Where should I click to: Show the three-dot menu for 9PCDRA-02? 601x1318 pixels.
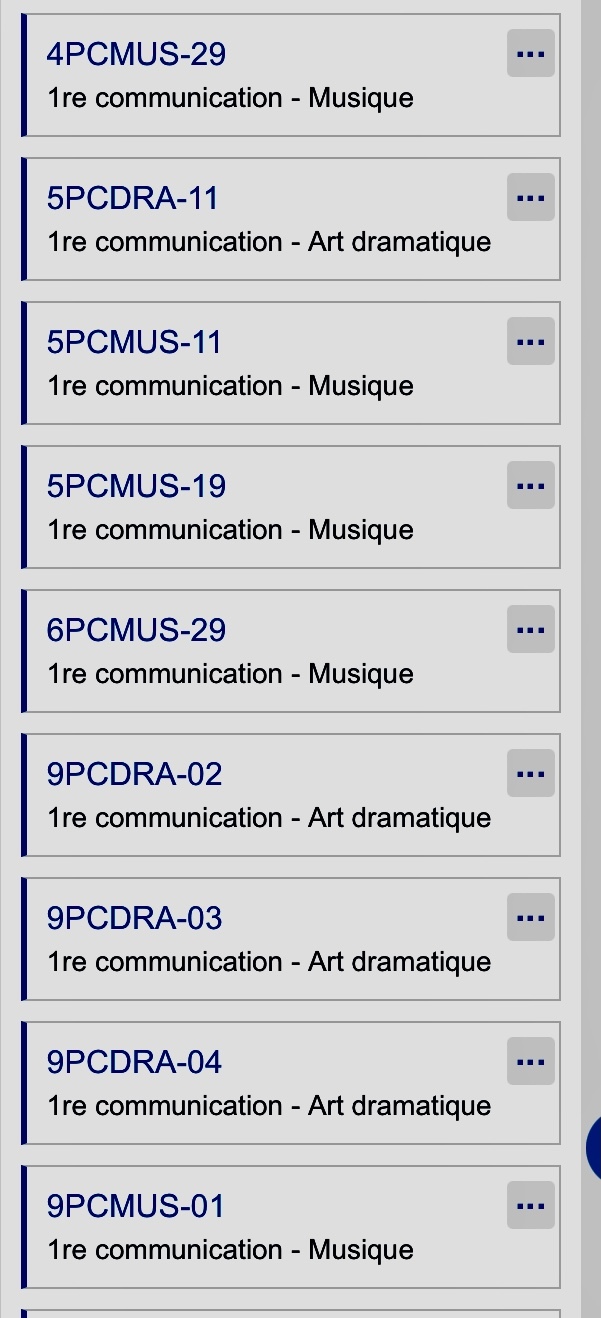click(x=530, y=774)
